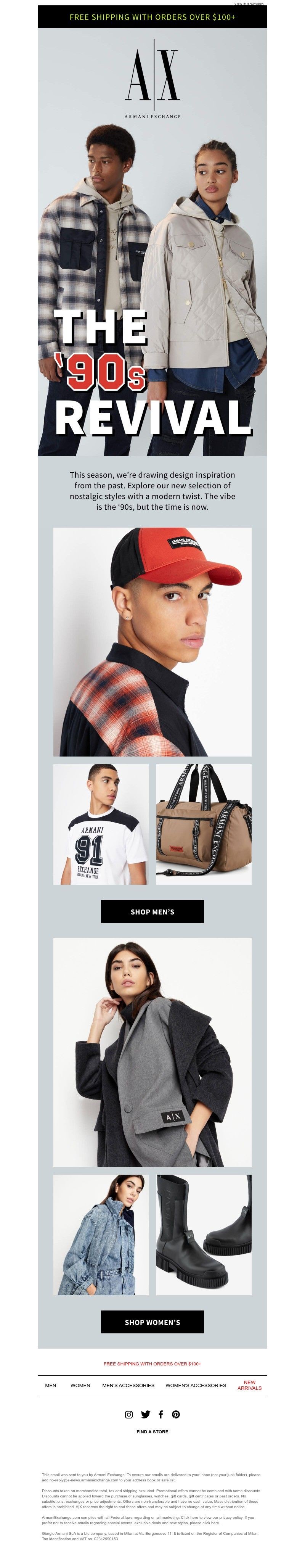Screen dimensions: 305x1568
Task: Visit the Facebook page icon
Action: [x=161, y=1415]
